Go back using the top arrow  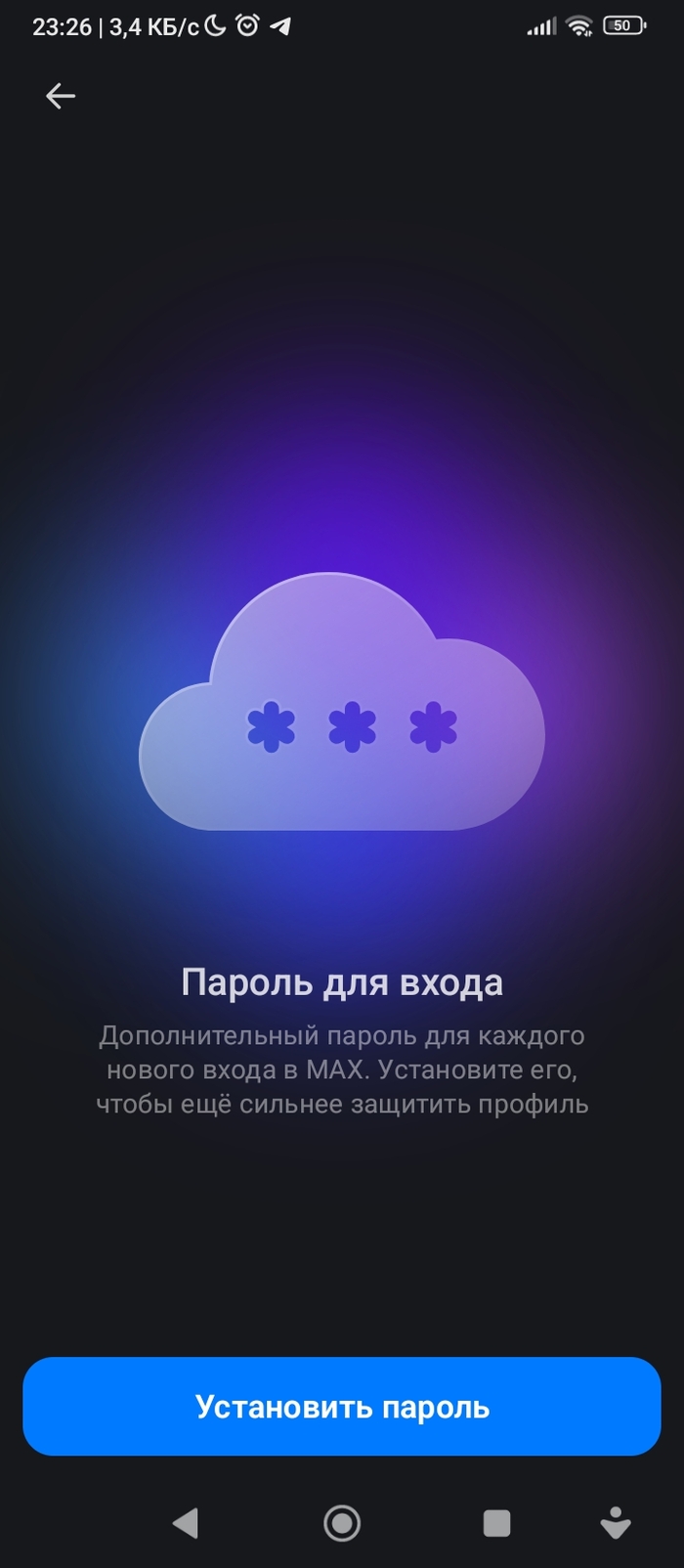[61, 96]
